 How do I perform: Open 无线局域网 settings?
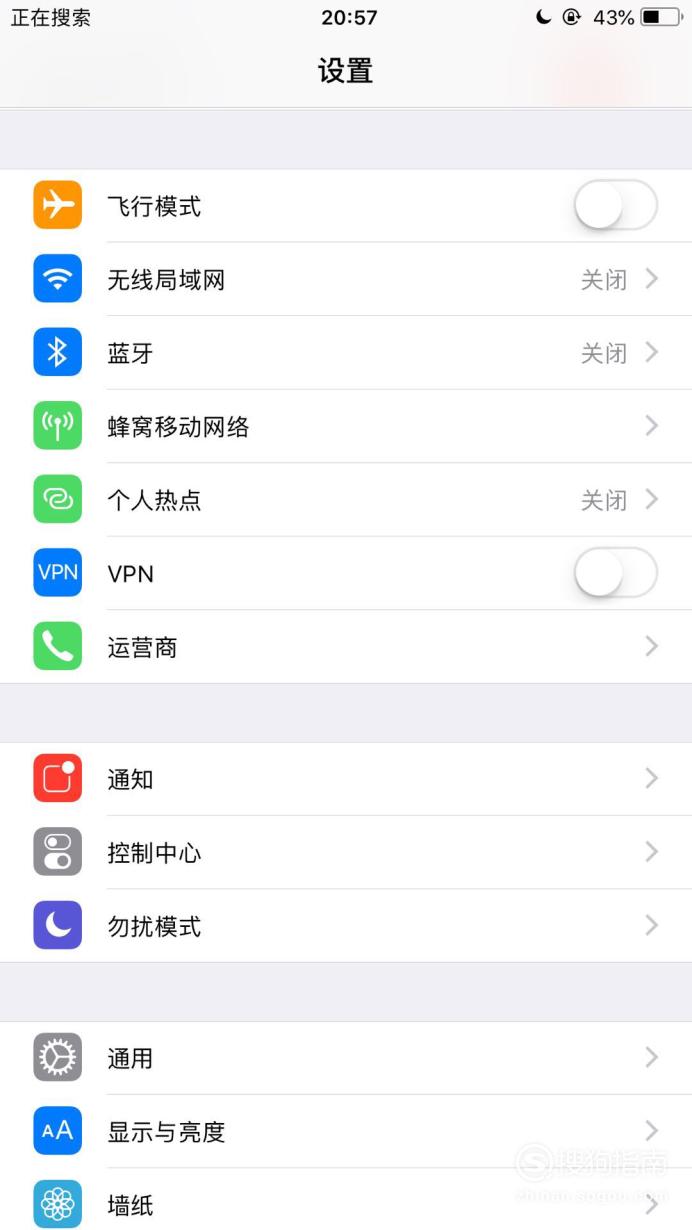(x=346, y=279)
